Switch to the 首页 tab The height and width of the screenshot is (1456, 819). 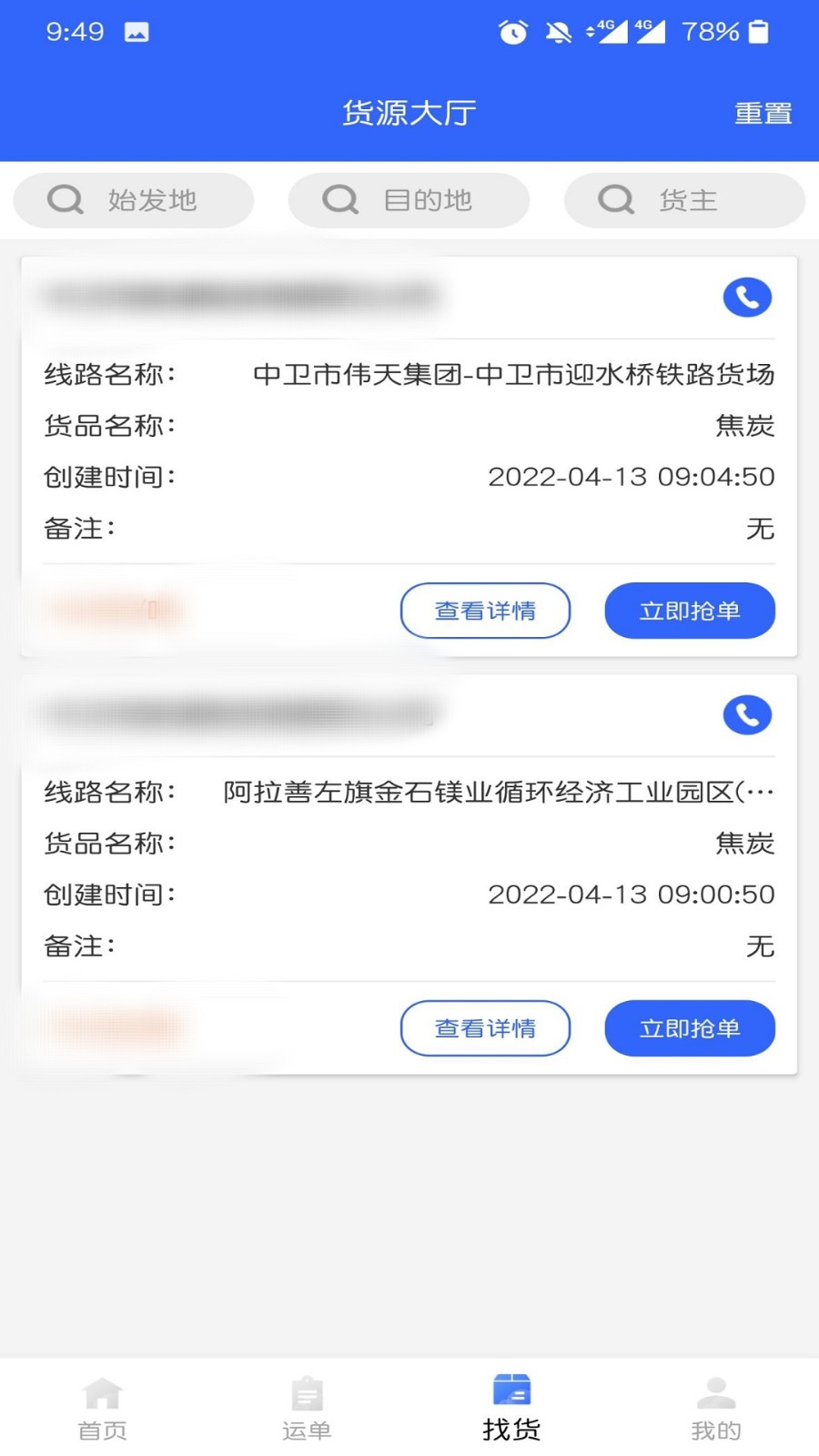click(x=102, y=1406)
